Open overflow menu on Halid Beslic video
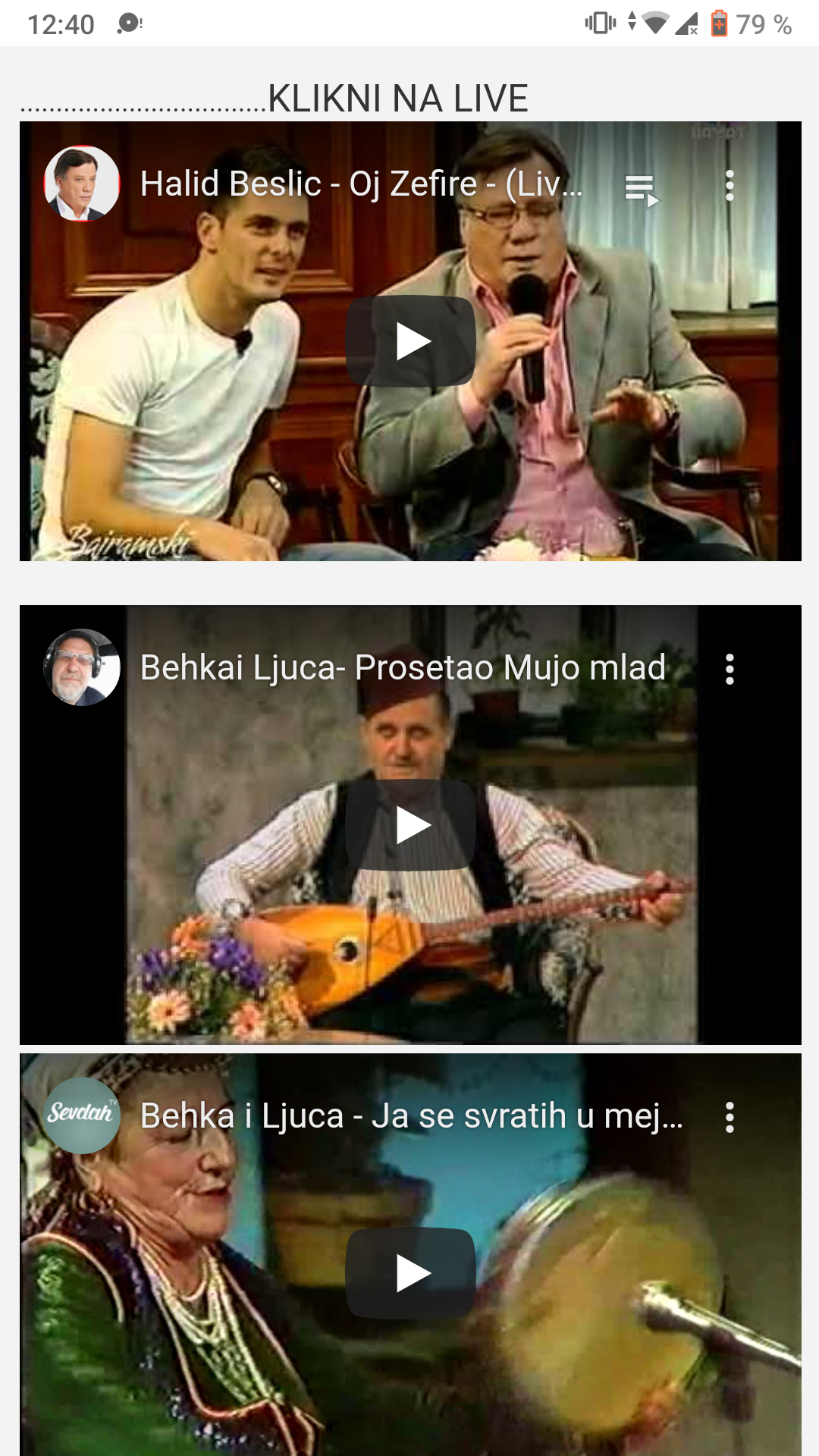Viewport: 819px width, 1456px height. (730, 186)
